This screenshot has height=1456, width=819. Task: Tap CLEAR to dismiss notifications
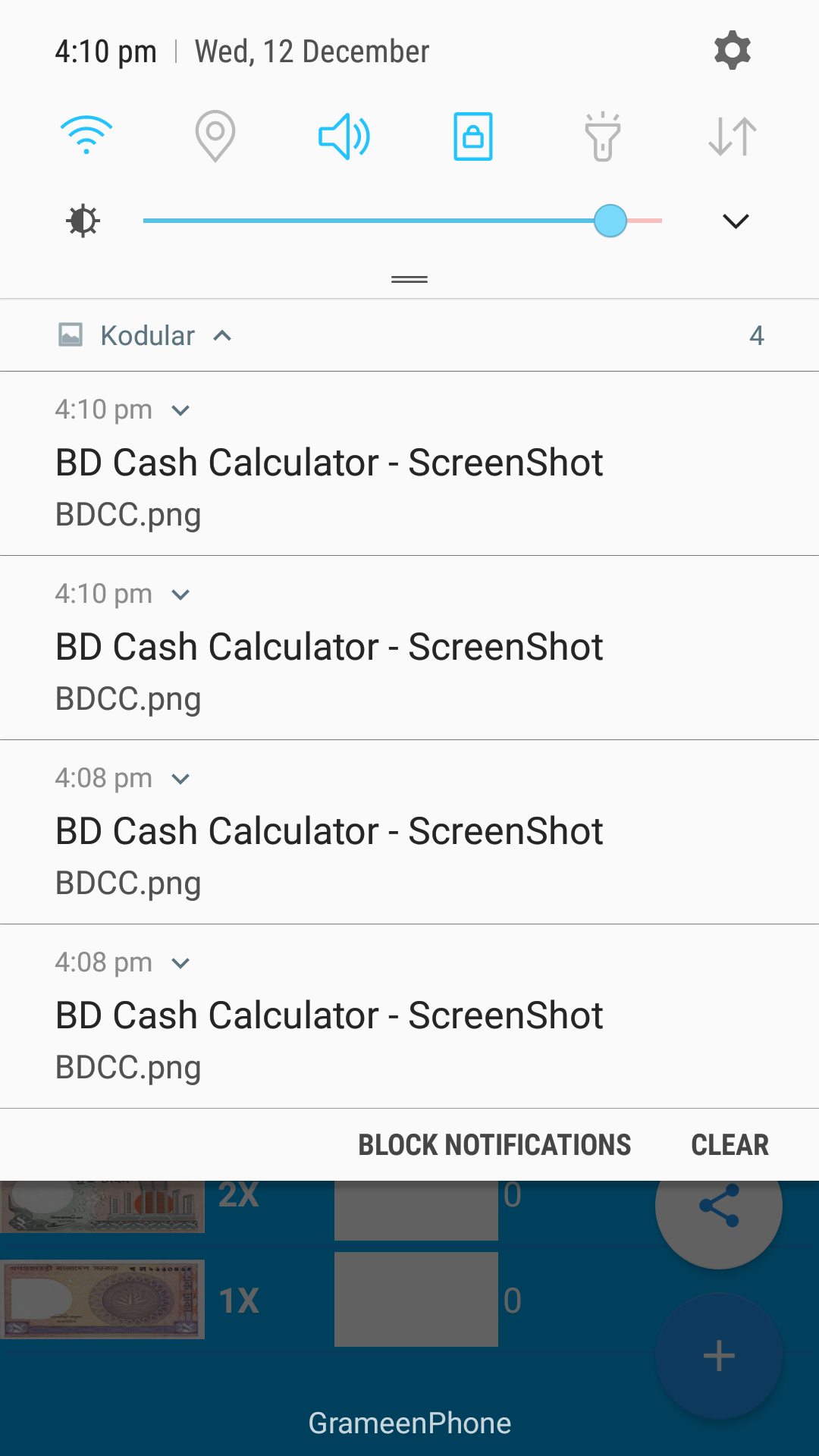730,1145
